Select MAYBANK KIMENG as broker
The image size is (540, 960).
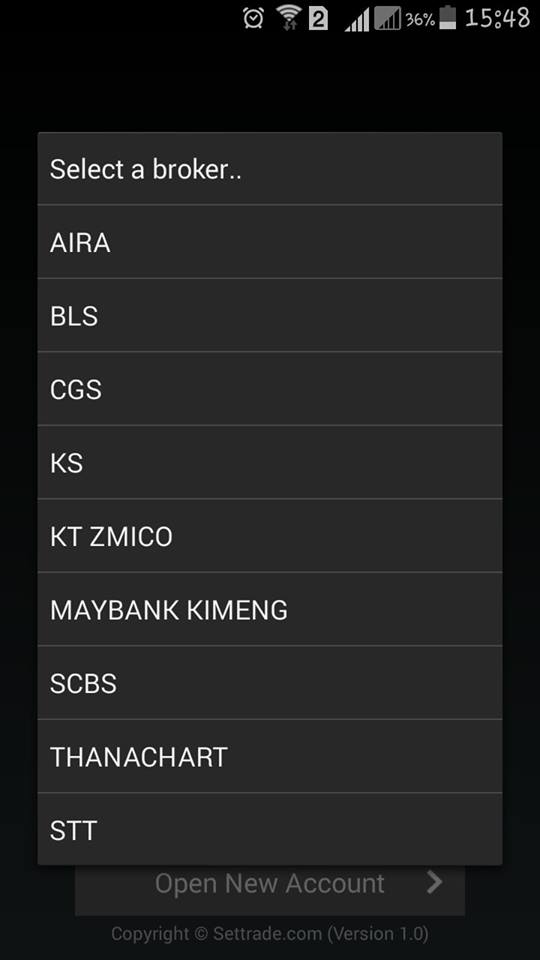[269, 609]
